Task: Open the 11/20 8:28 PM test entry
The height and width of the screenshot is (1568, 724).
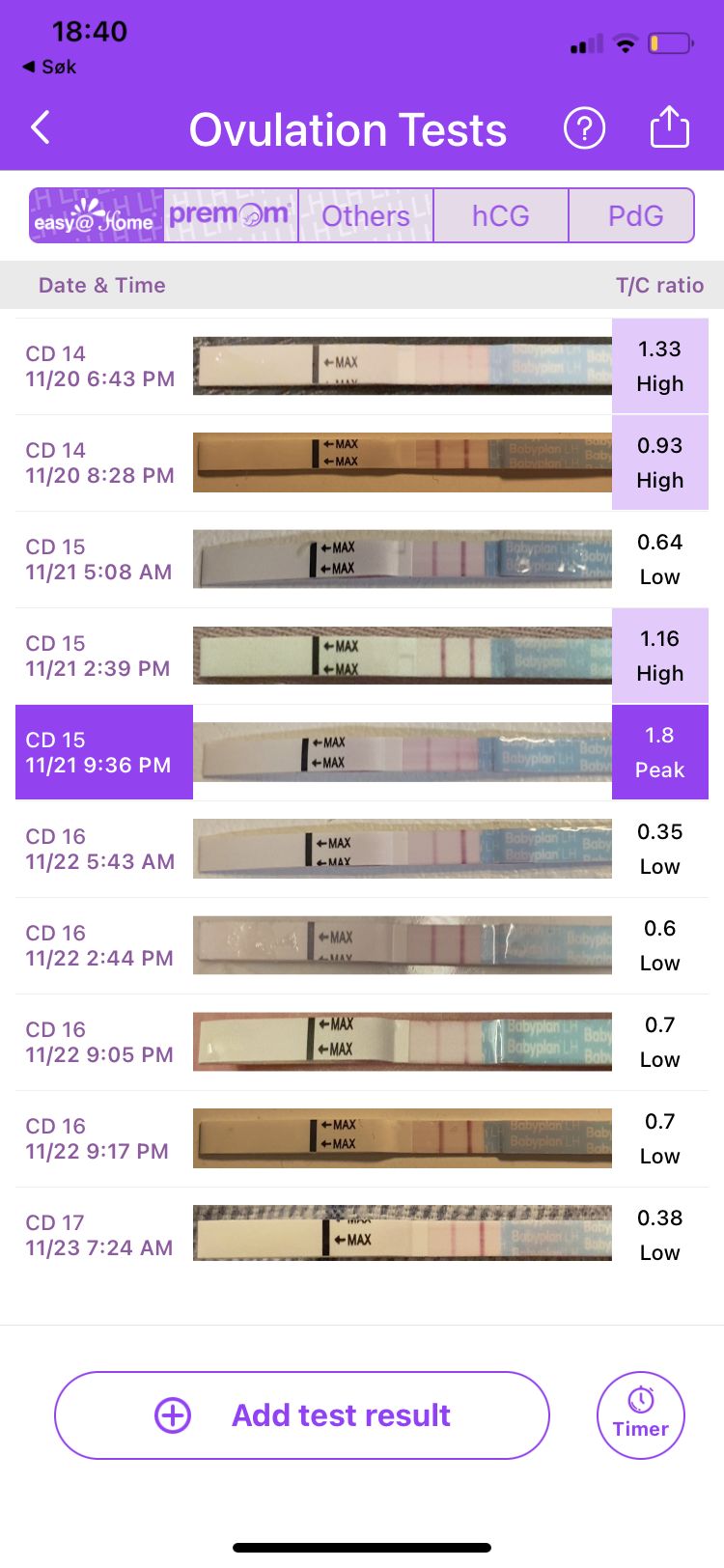Action: [362, 463]
